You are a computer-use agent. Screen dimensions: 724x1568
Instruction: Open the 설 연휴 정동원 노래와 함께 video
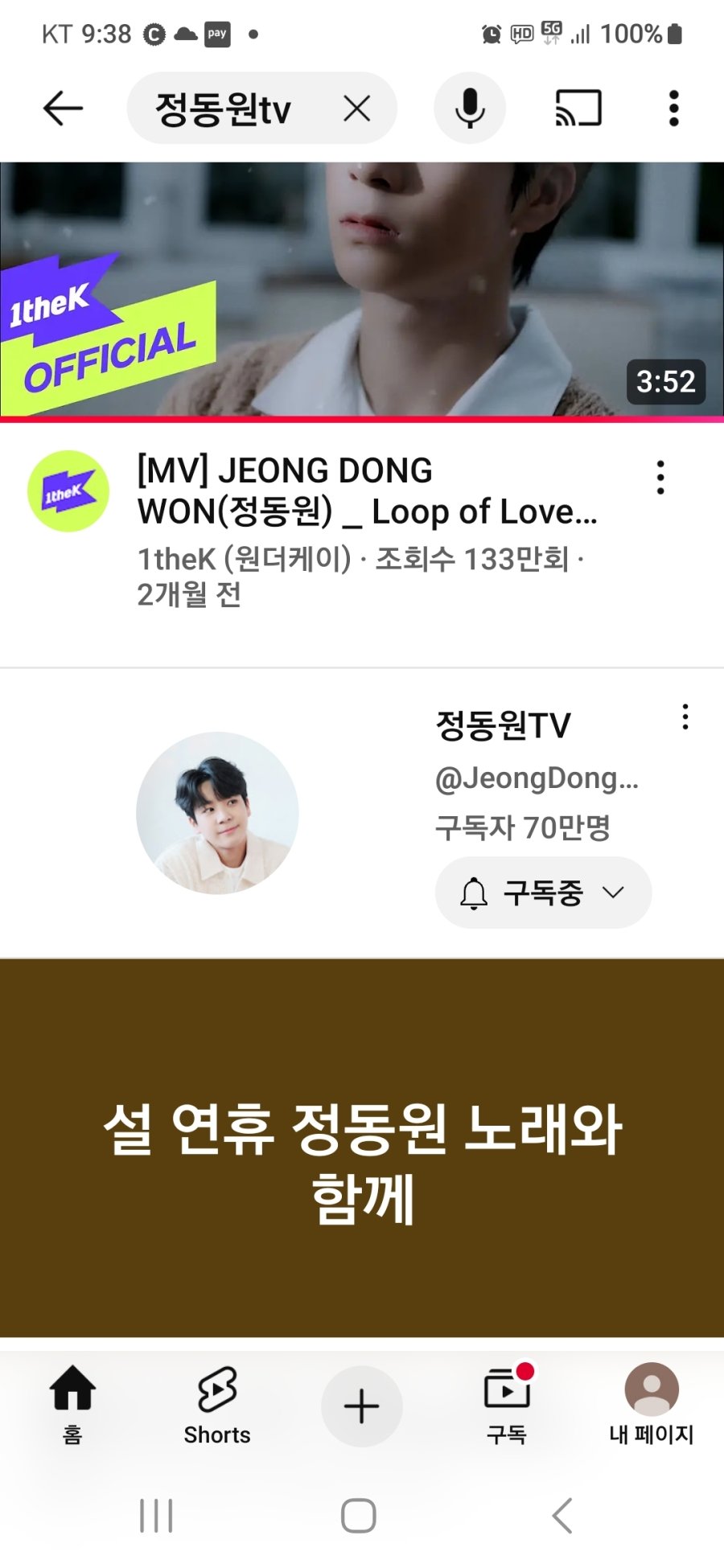[x=362, y=1147]
